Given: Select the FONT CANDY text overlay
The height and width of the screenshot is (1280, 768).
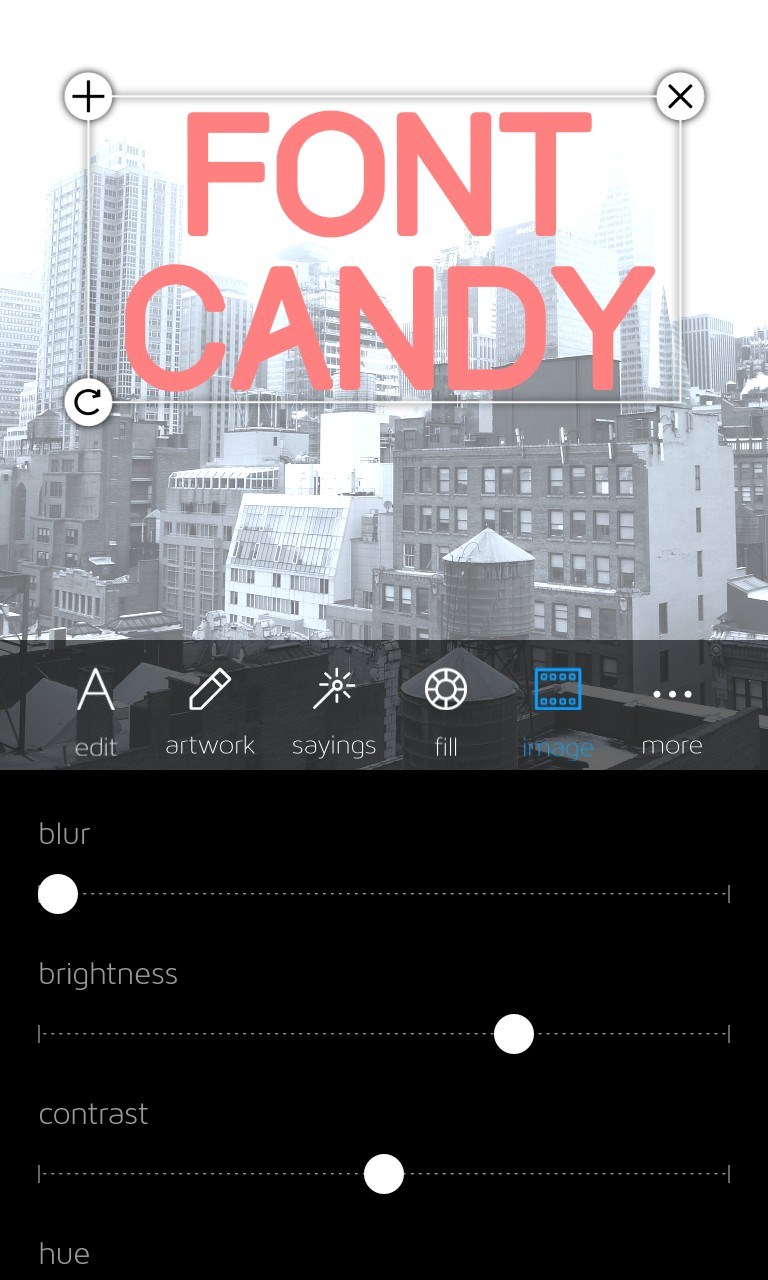Looking at the screenshot, I should point(385,250).
